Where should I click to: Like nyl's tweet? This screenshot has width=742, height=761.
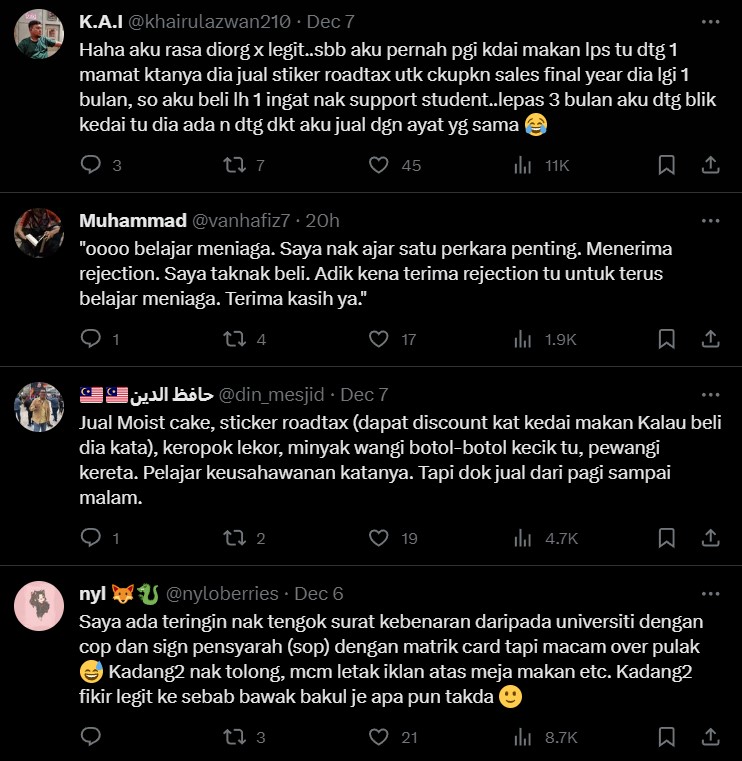379,737
